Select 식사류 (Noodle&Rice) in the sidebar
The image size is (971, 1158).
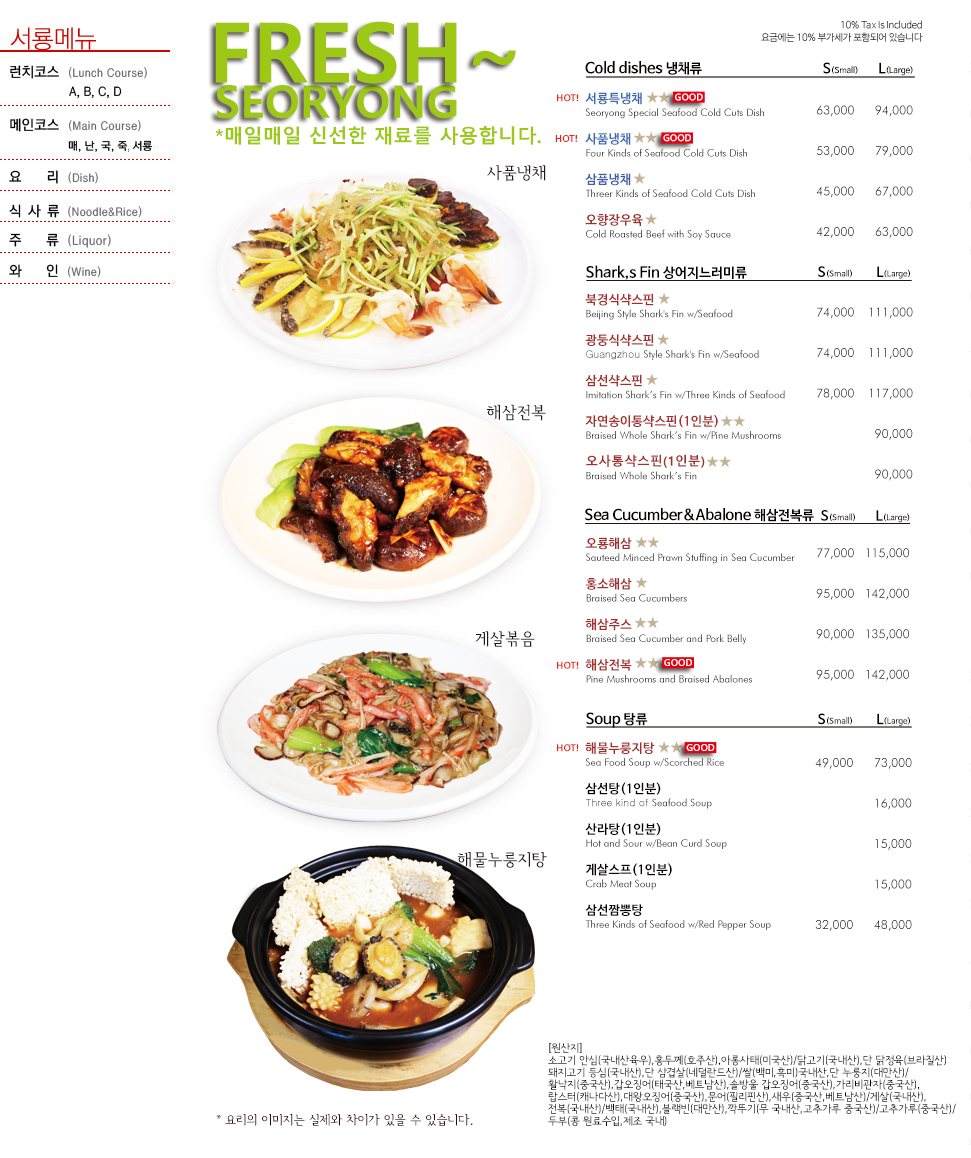click(x=36, y=211)
